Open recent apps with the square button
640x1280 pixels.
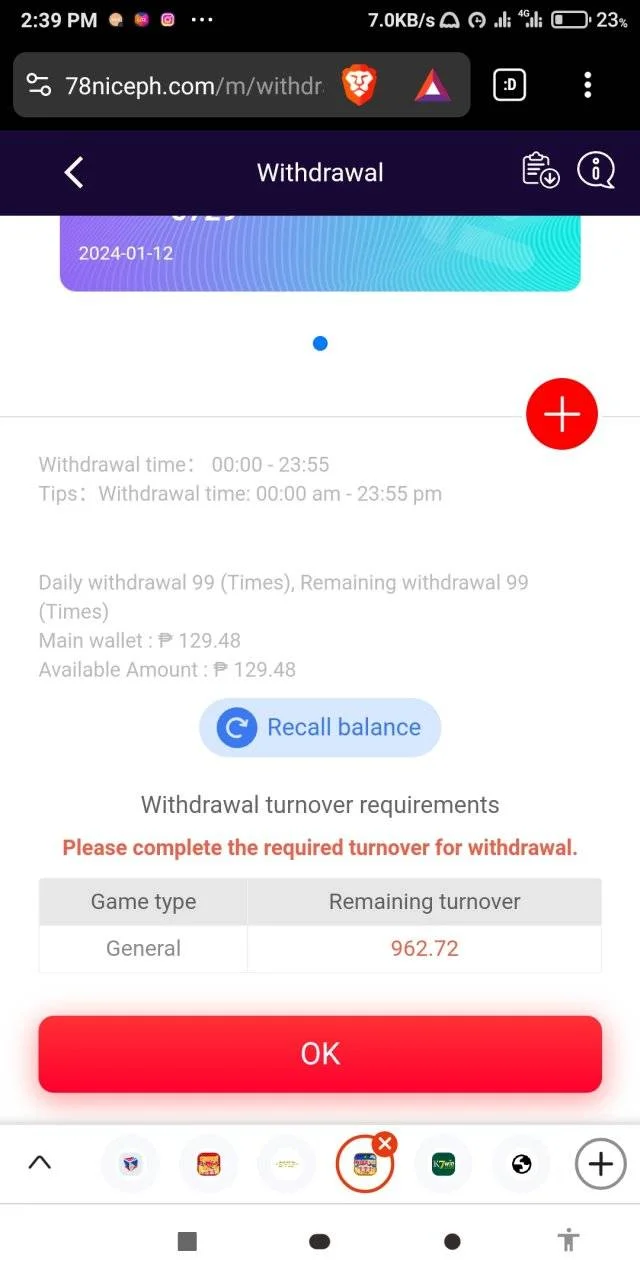[x=187, y=1241]
